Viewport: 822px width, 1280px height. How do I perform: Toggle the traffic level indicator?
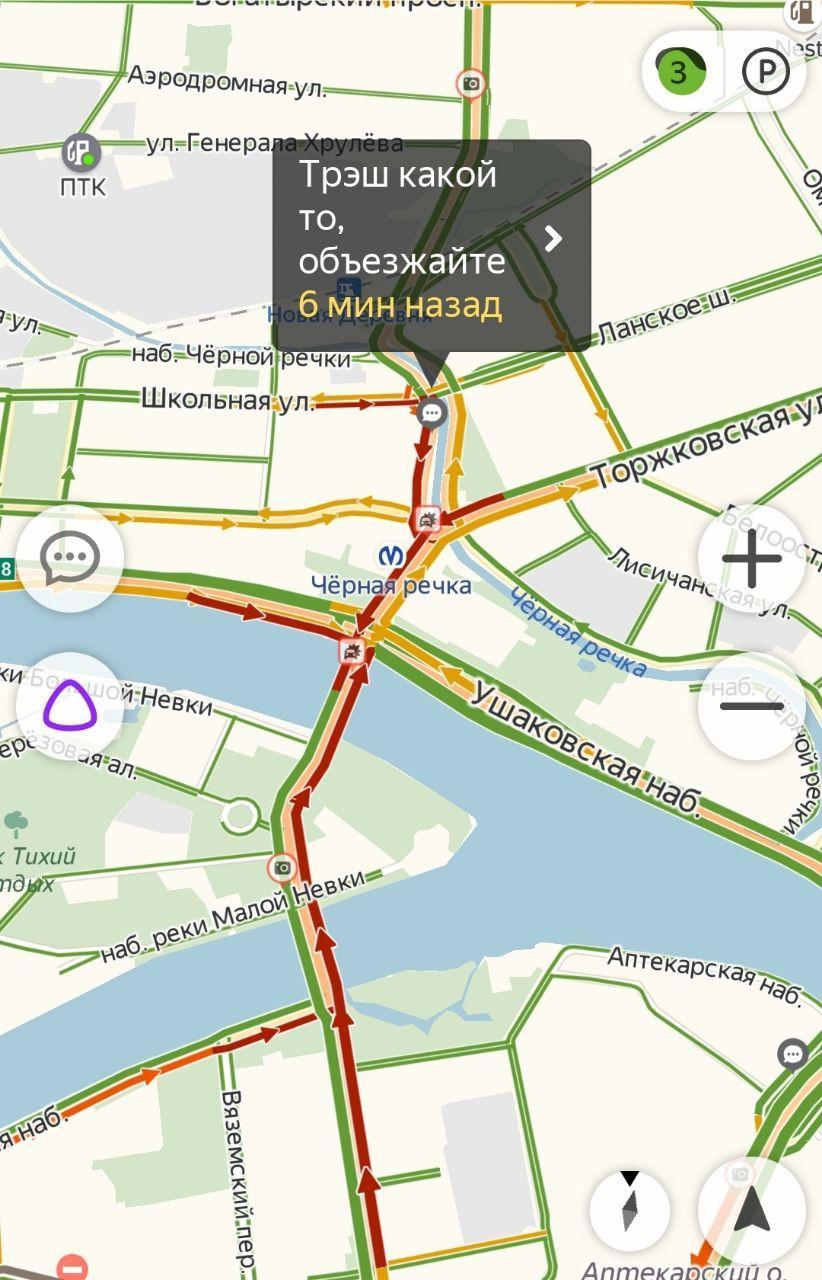pos(681,71)
